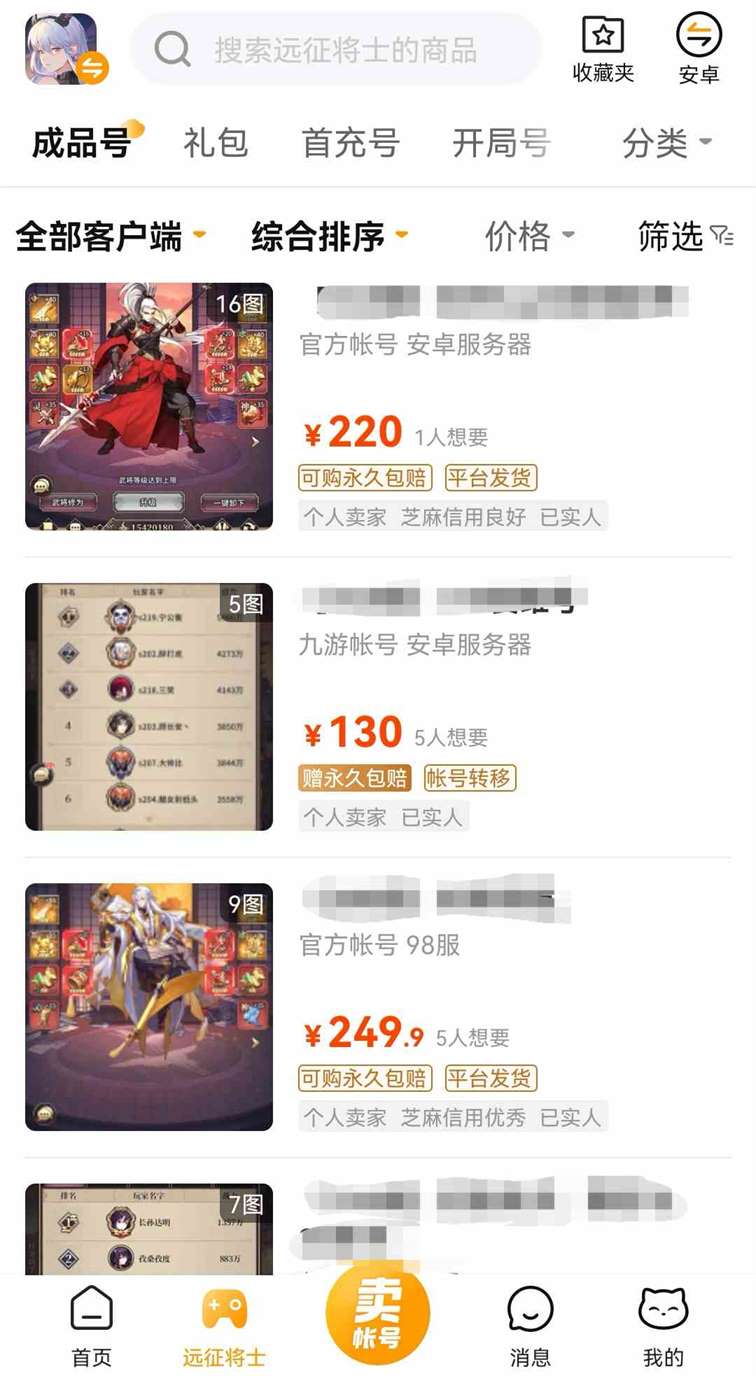
Task: Expand the 全部客户端 filter
Action: tap(111, 237)
